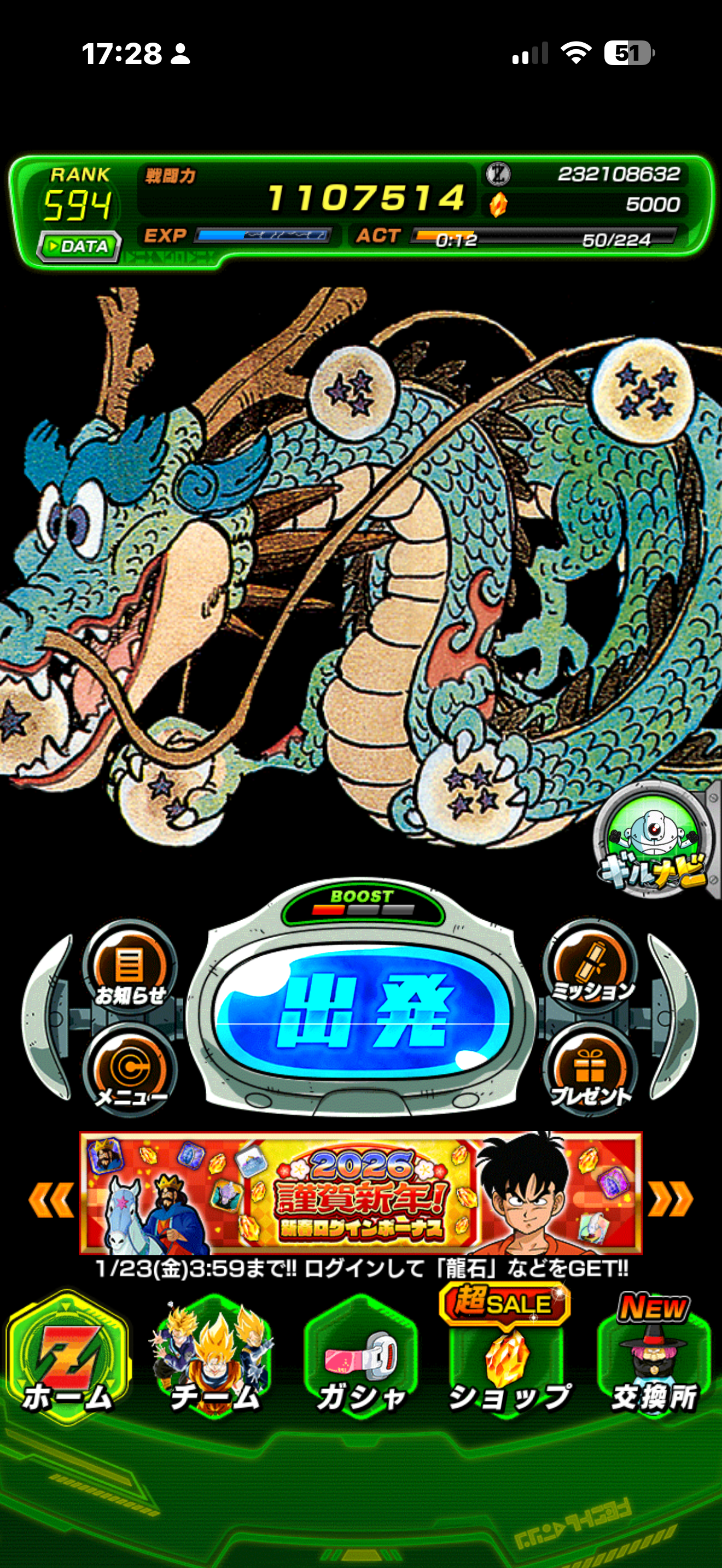Show the previous banner with left arrows

[51, 1199]
